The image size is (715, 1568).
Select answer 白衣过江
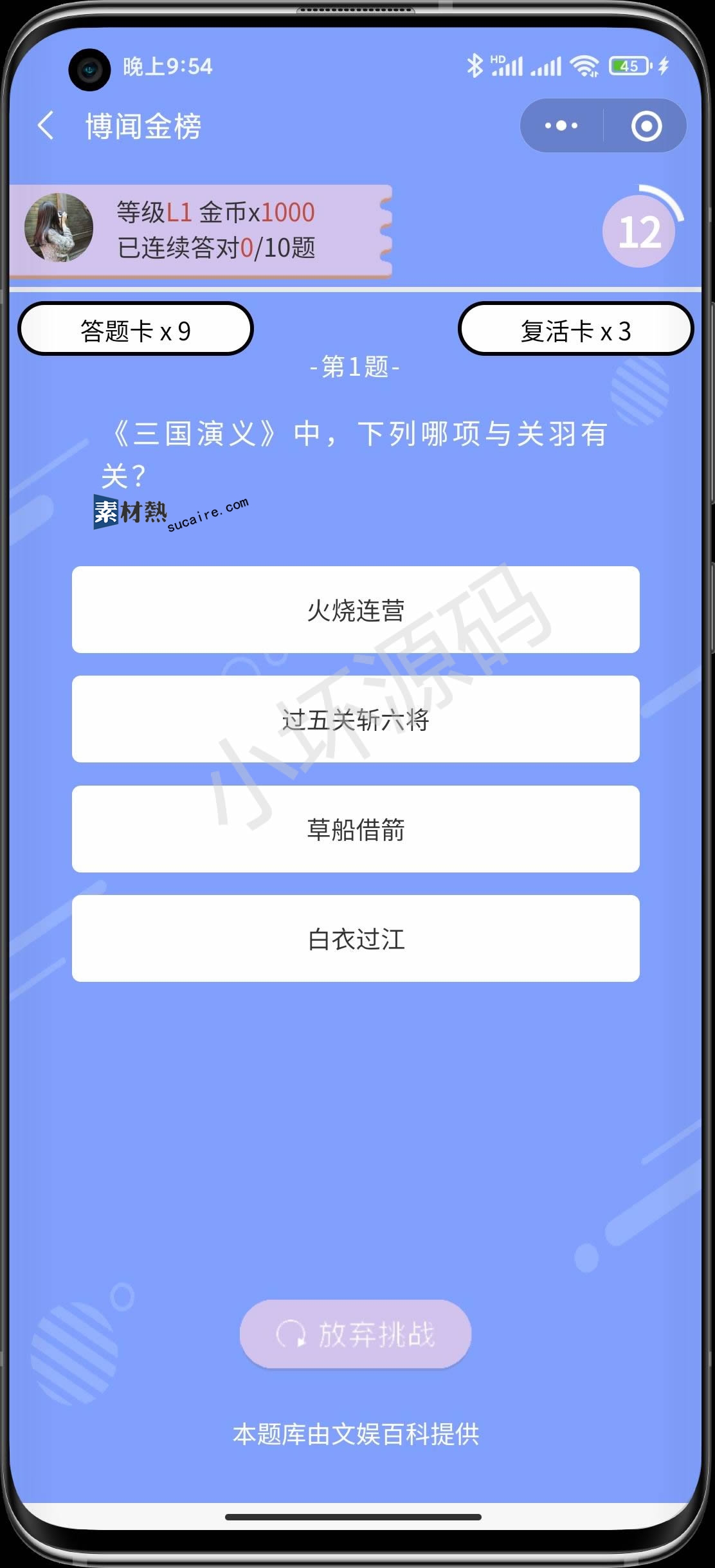[356, 939]
